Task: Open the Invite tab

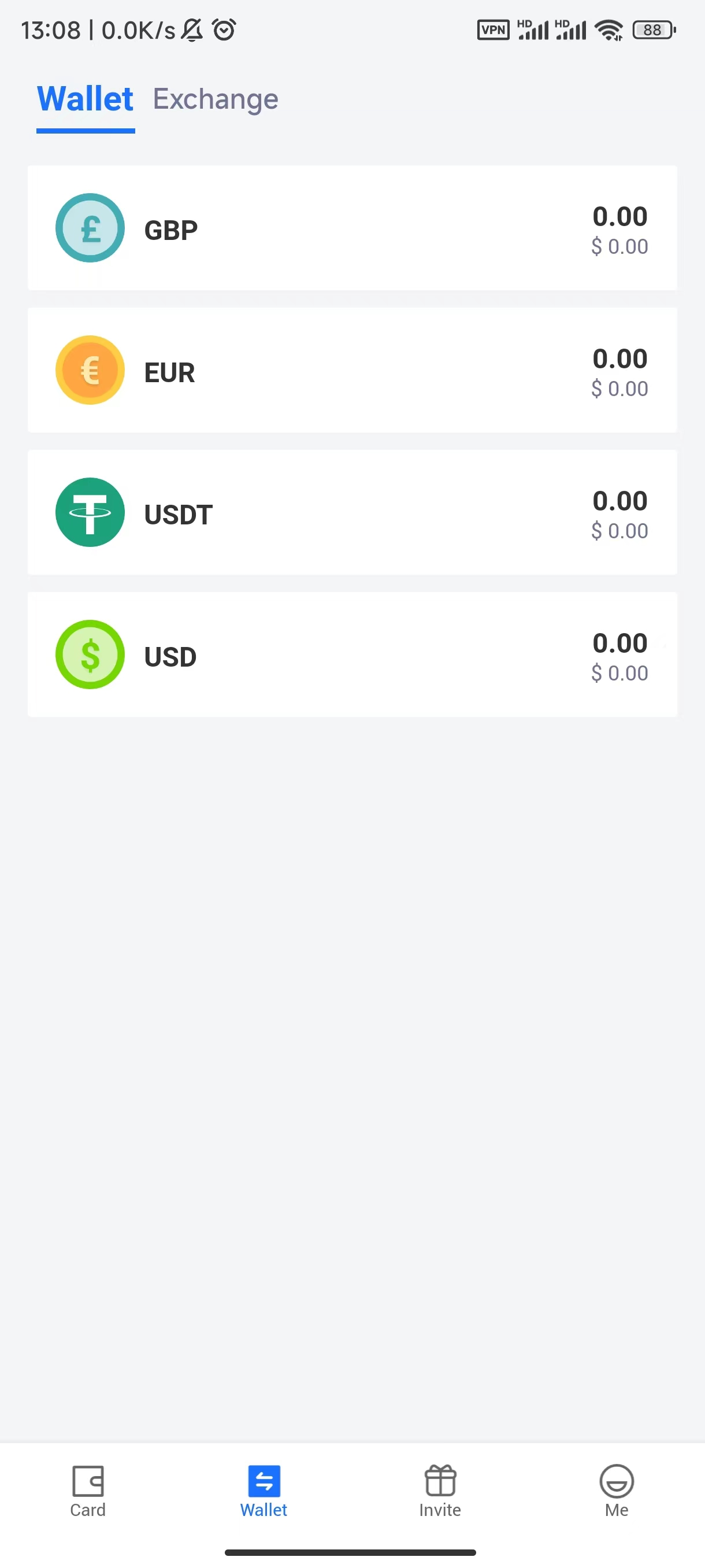Action: pos(440,1491)
